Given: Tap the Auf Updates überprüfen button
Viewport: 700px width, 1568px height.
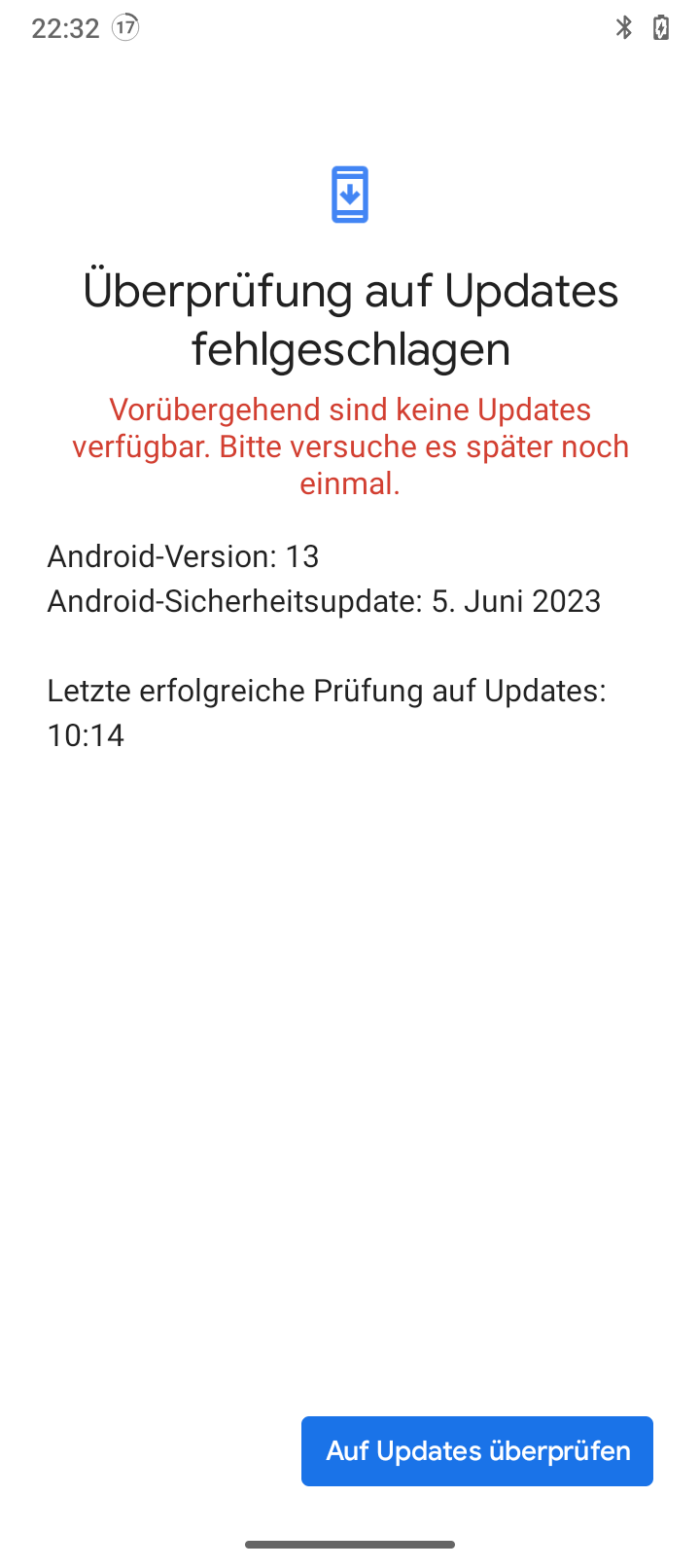Looking at the screenshot, I should pos(477,1450).
